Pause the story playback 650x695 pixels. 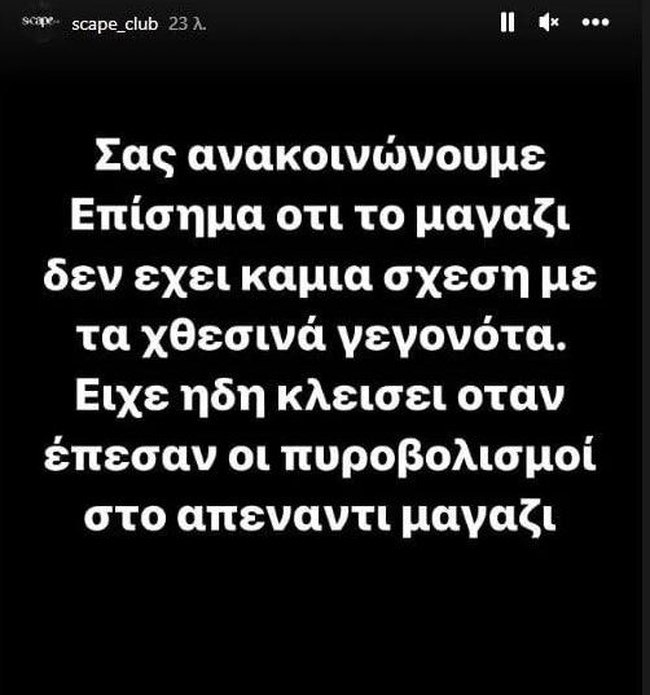(507, 24)
